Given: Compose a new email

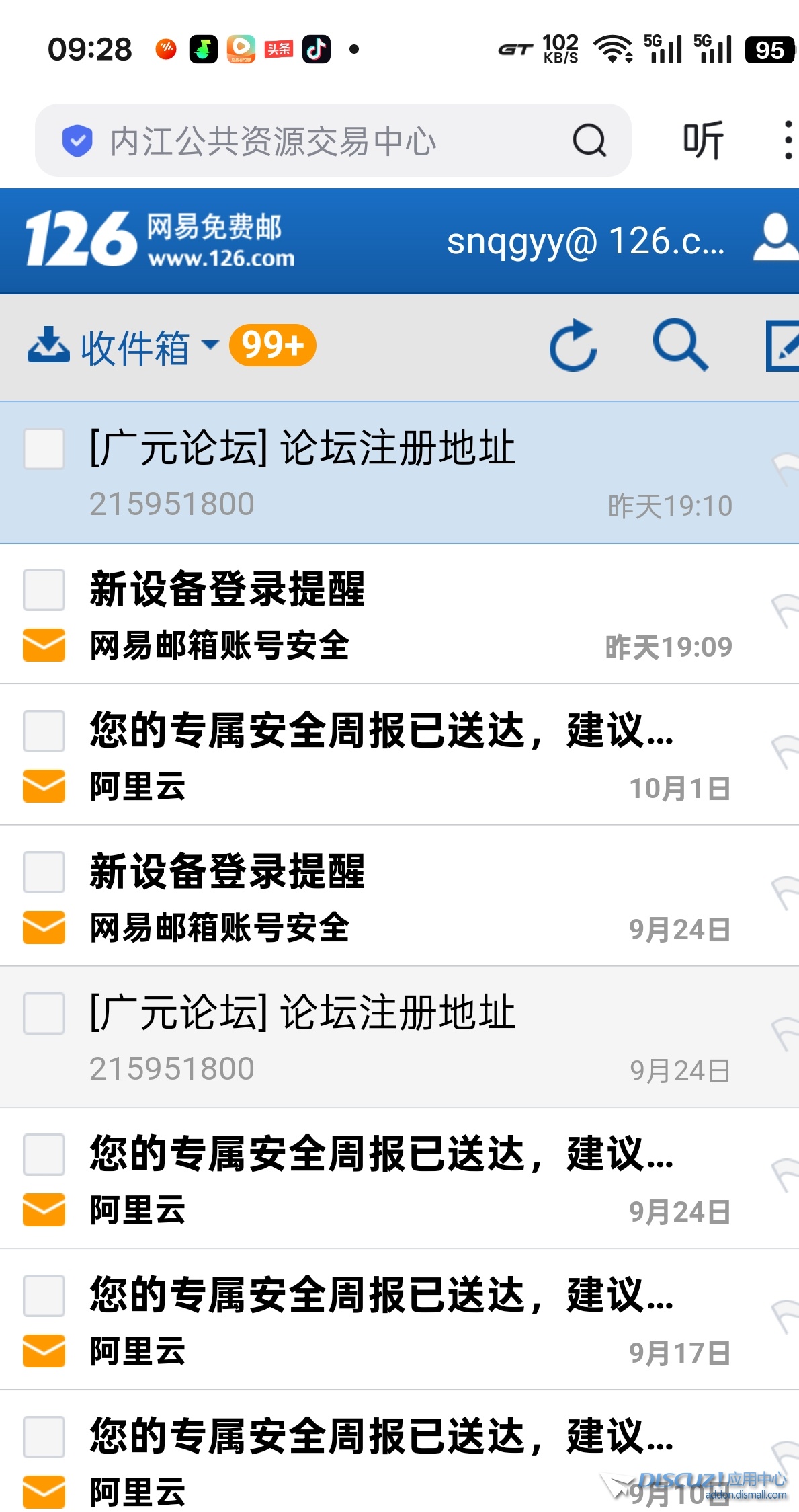Looking at the screenshot, I should tap(783, 346).
